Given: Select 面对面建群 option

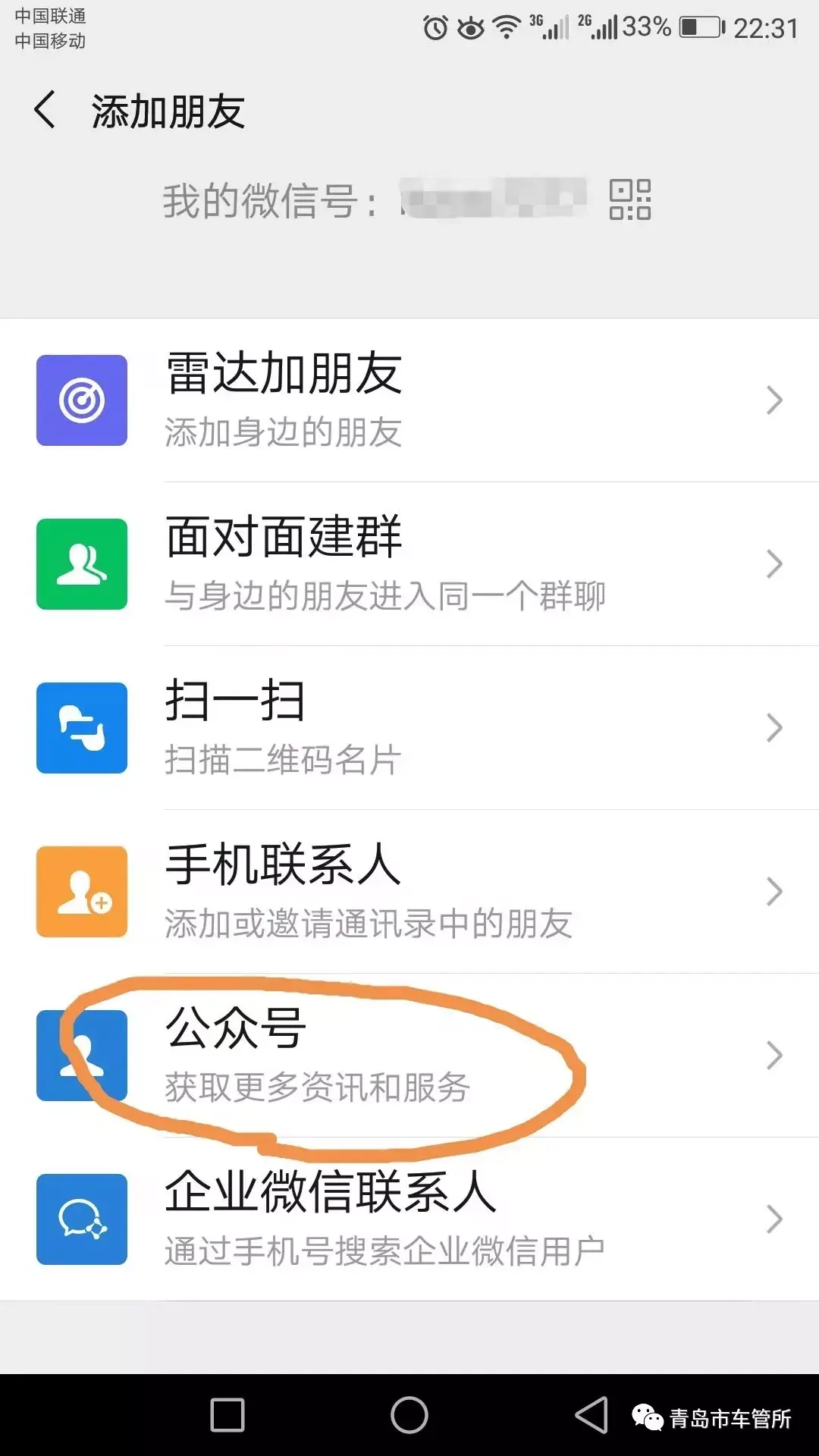Looking at the screenshot, I should click(409, 564).
